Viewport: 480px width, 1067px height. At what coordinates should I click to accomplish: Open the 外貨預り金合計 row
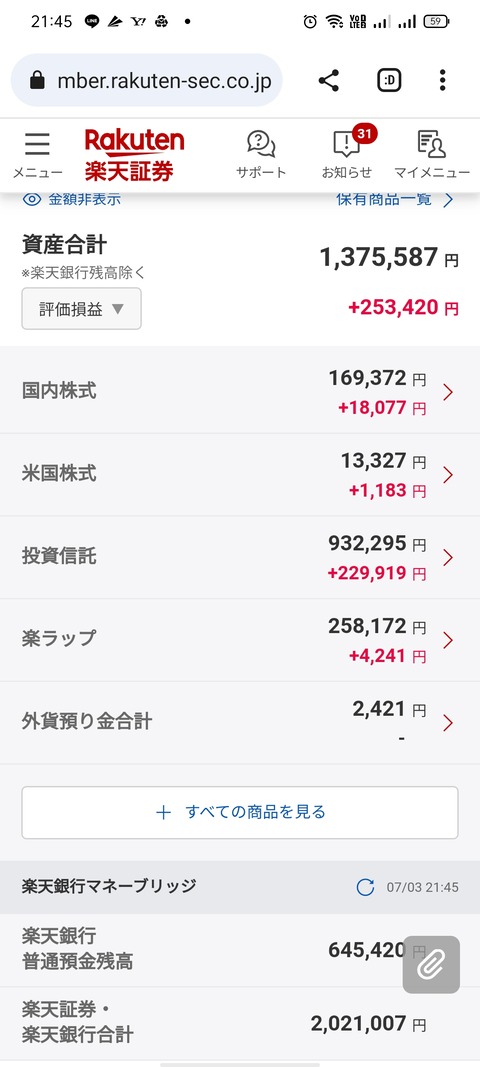[x=240, y=722]
